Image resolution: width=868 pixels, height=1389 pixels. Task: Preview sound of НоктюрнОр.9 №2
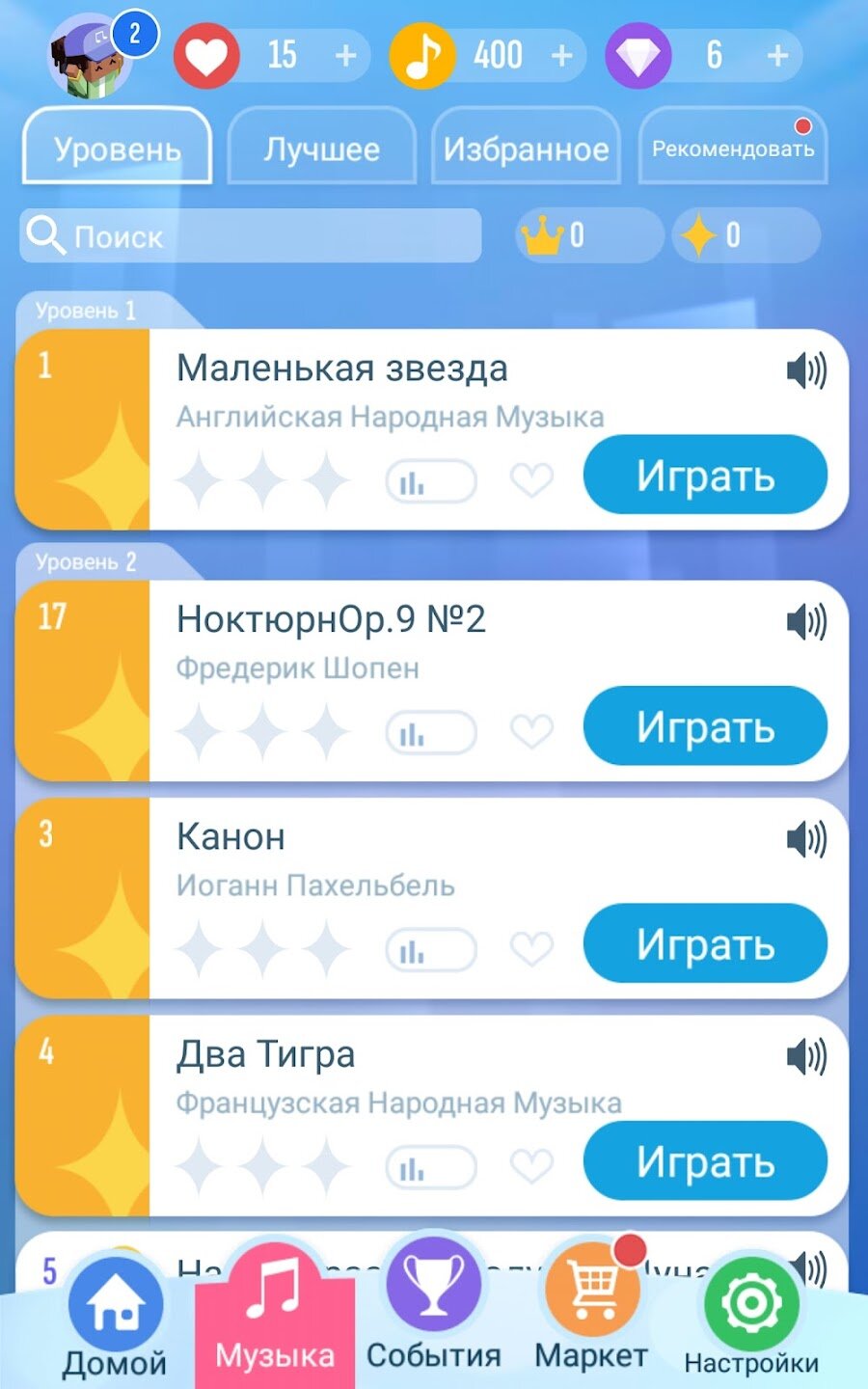tap(806, 622)
